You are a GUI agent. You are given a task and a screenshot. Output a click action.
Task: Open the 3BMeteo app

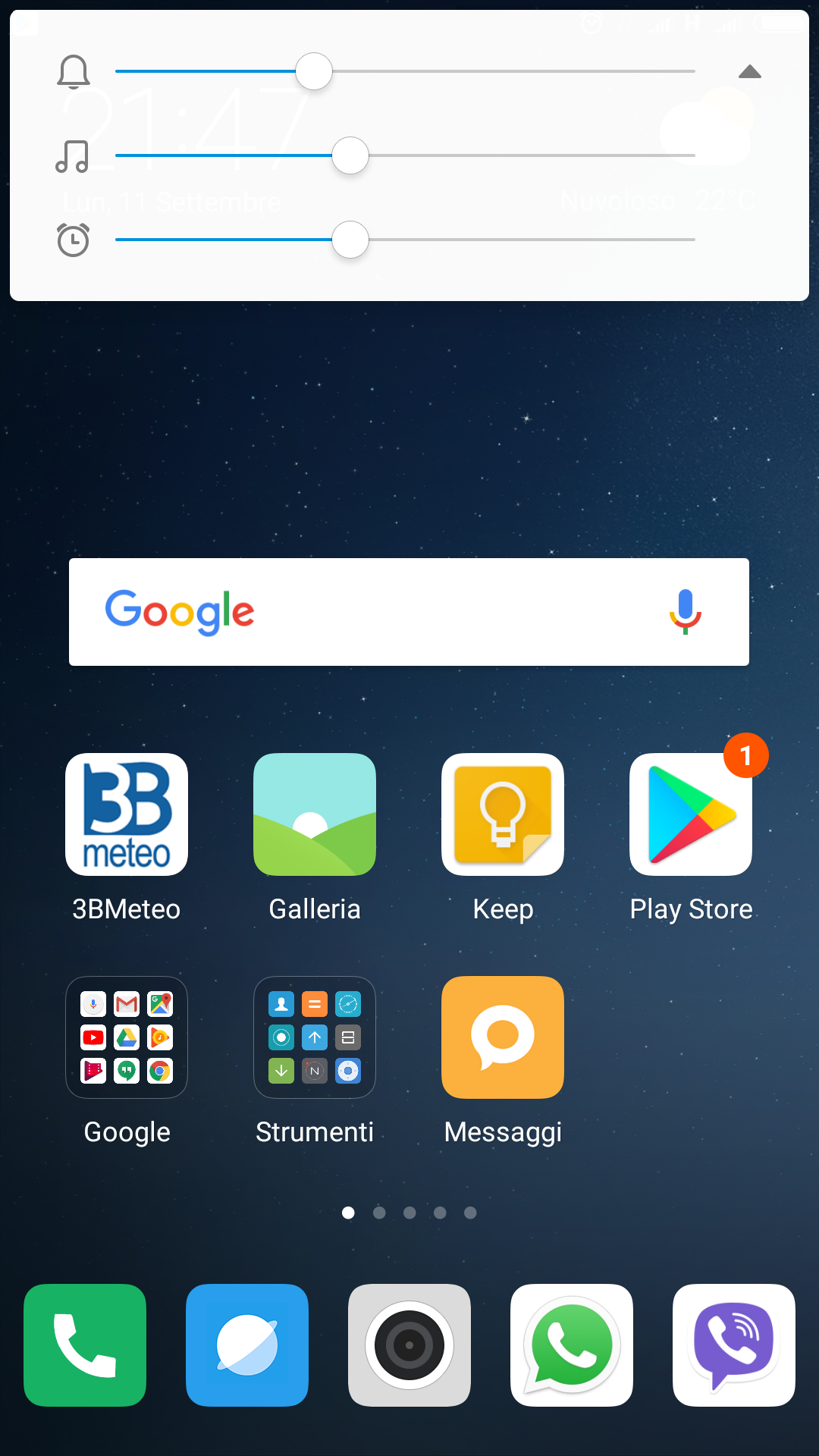(x=127, y=814)
